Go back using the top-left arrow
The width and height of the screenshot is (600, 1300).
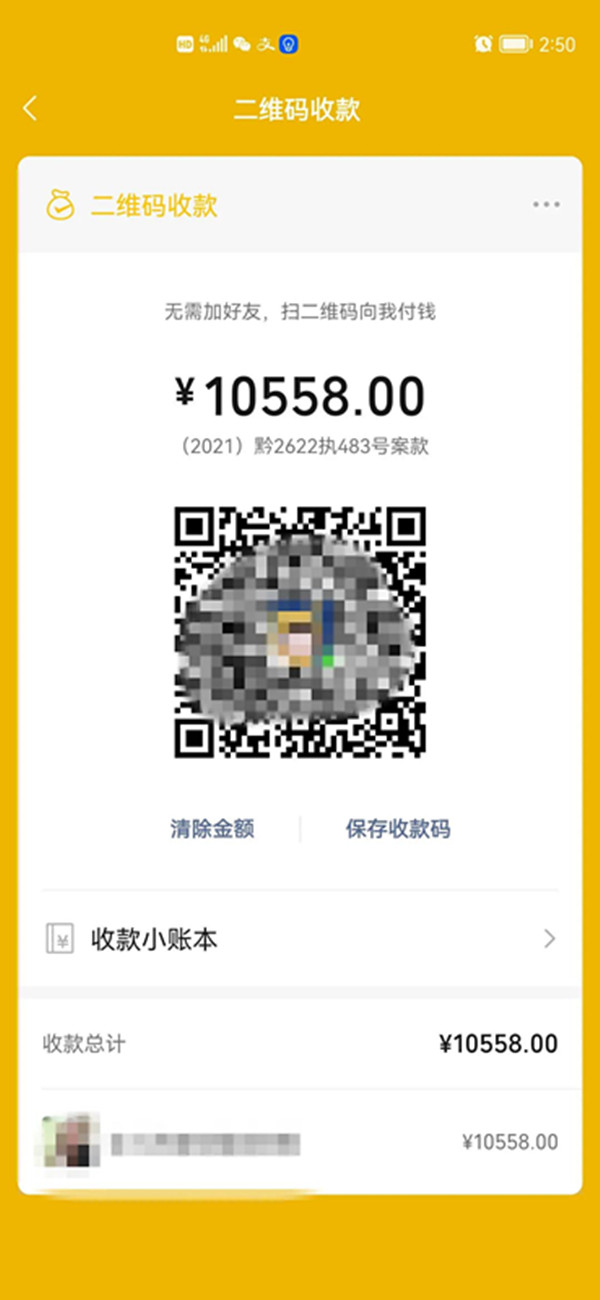30,109
